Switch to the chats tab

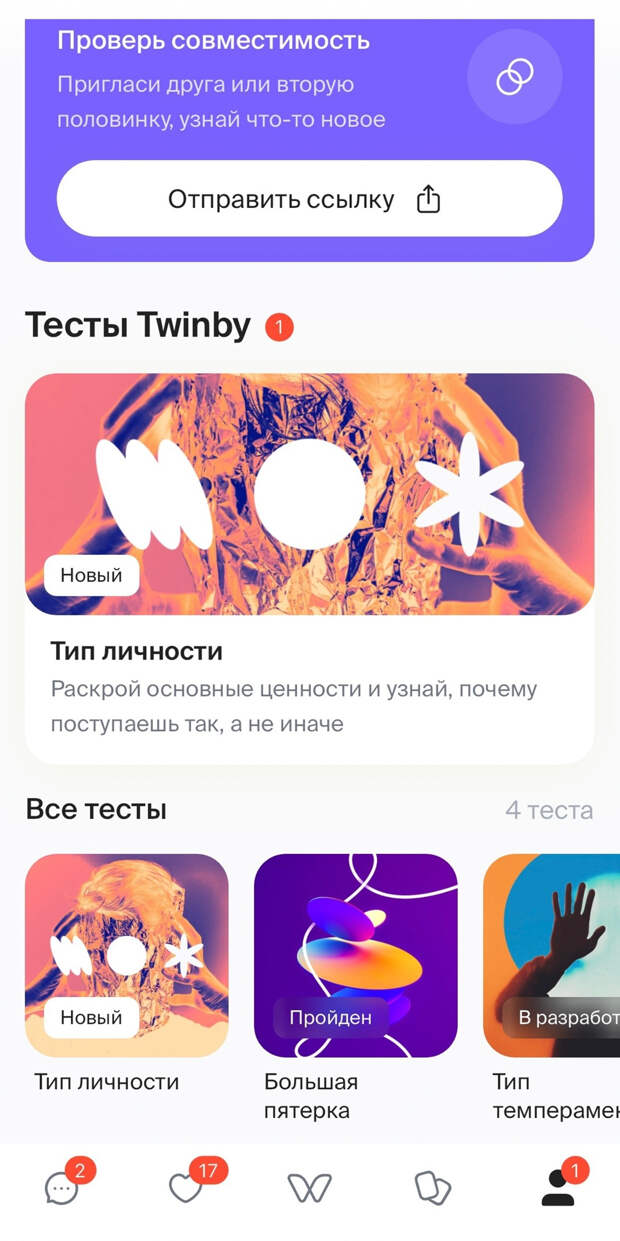coord(62,1187)
